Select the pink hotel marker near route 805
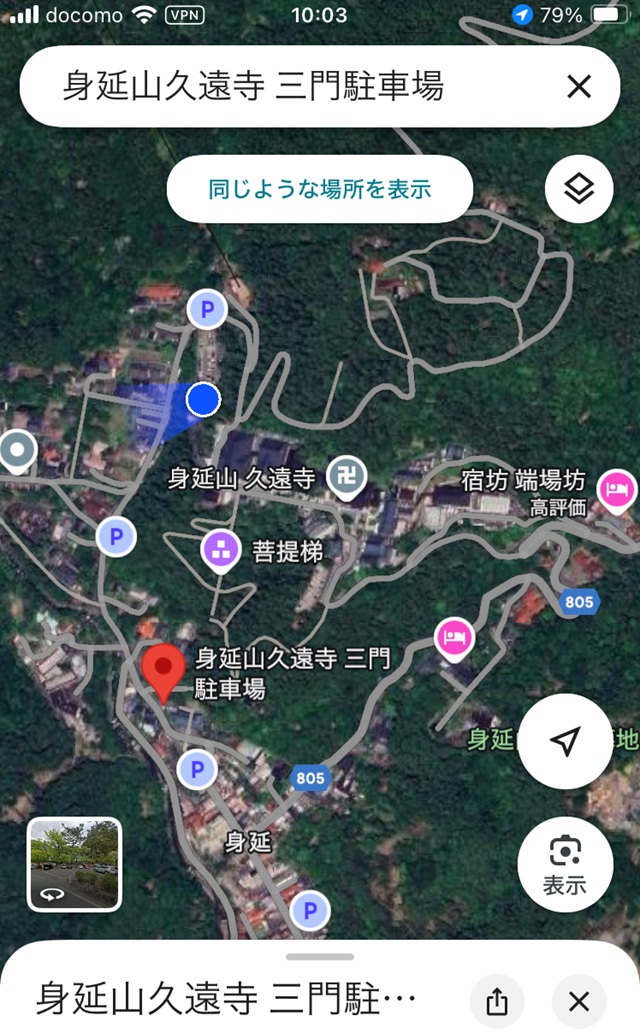 (x=454, y=638)
